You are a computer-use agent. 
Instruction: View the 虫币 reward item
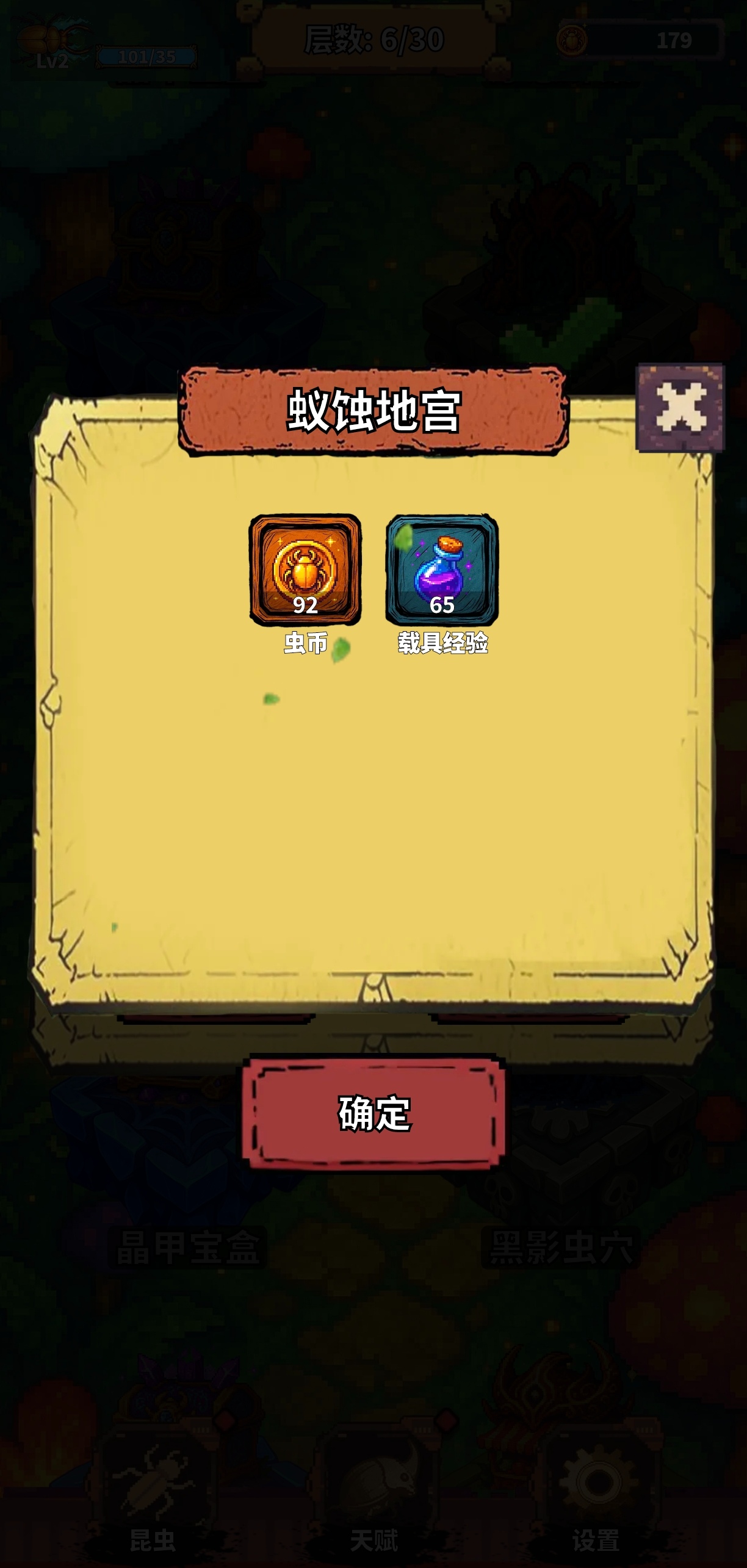pyautogui.click(x=305, y=570)
